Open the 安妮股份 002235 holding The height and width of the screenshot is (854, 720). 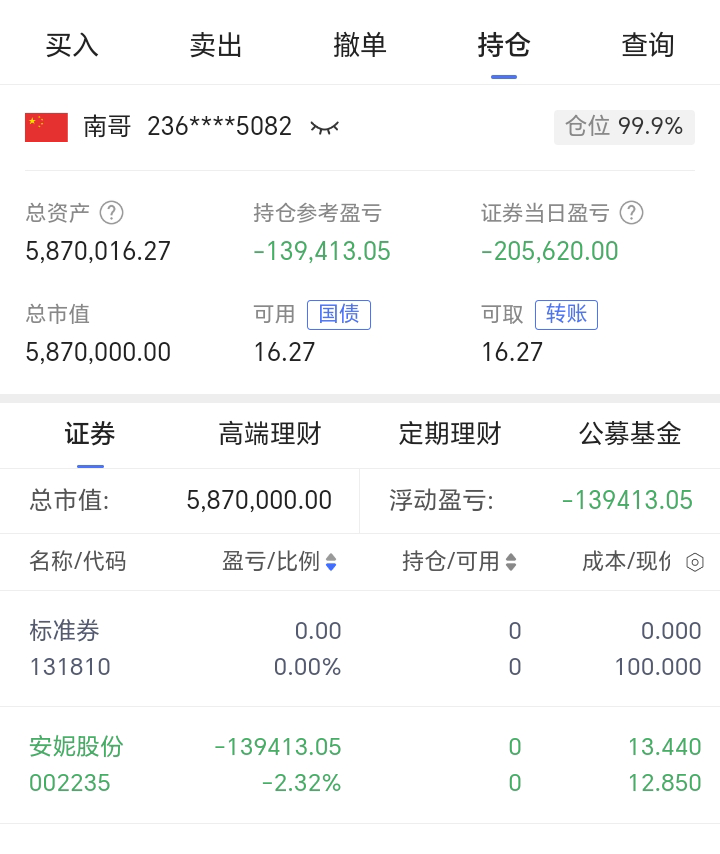pos(360,765)
